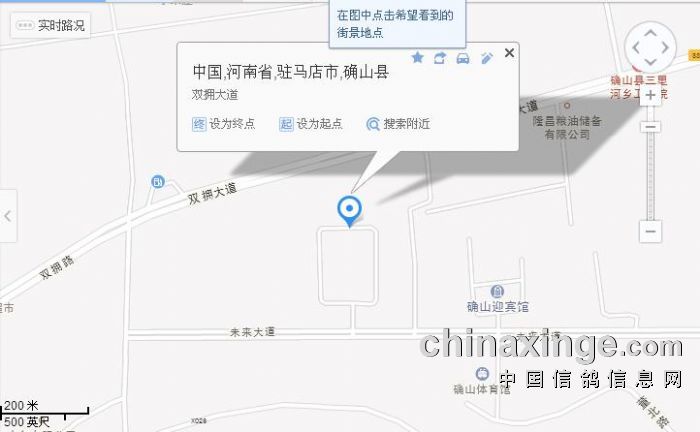Pan the map using the direction compass
Image resolution: width=700 pixels, height=432 pixels.
tap(650, 49)
